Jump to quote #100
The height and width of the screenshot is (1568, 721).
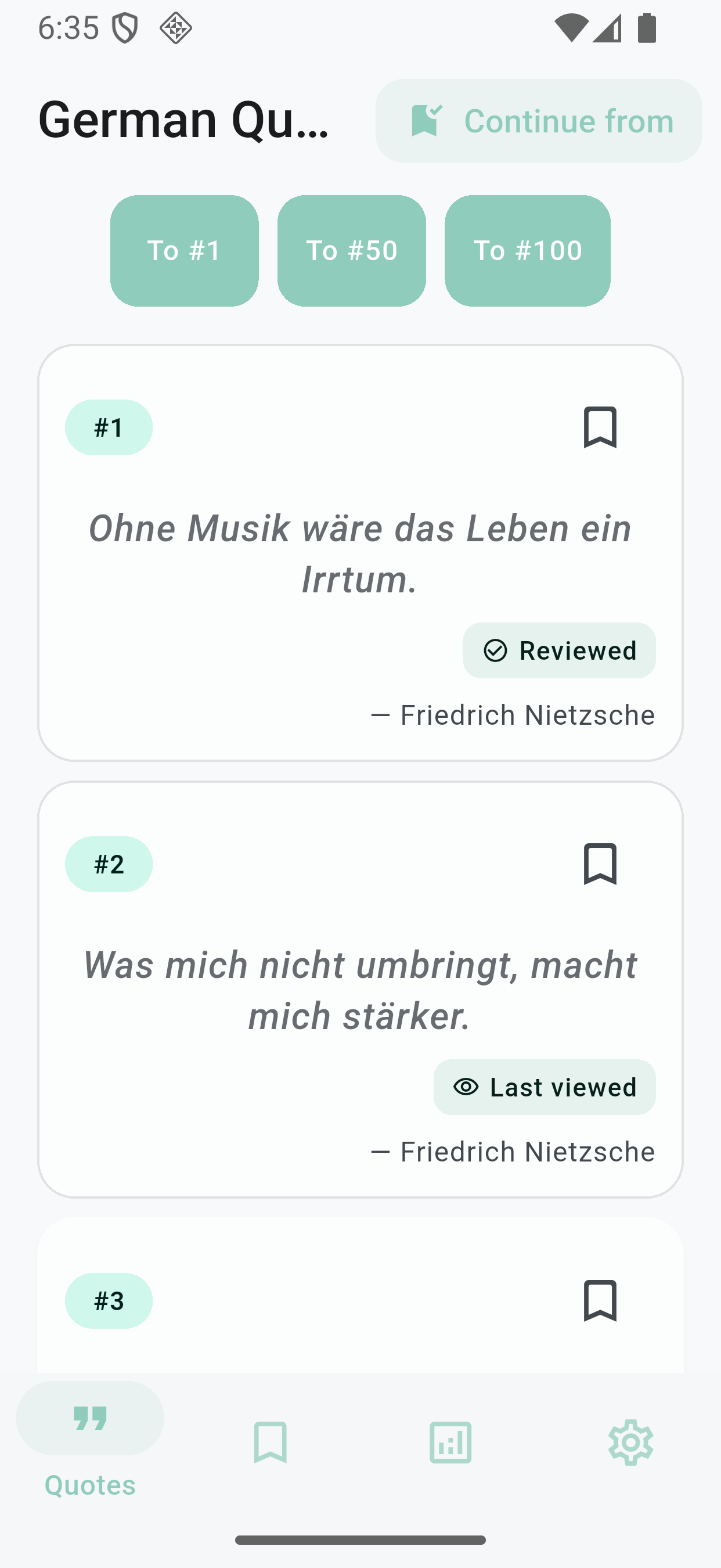(528, 250)
